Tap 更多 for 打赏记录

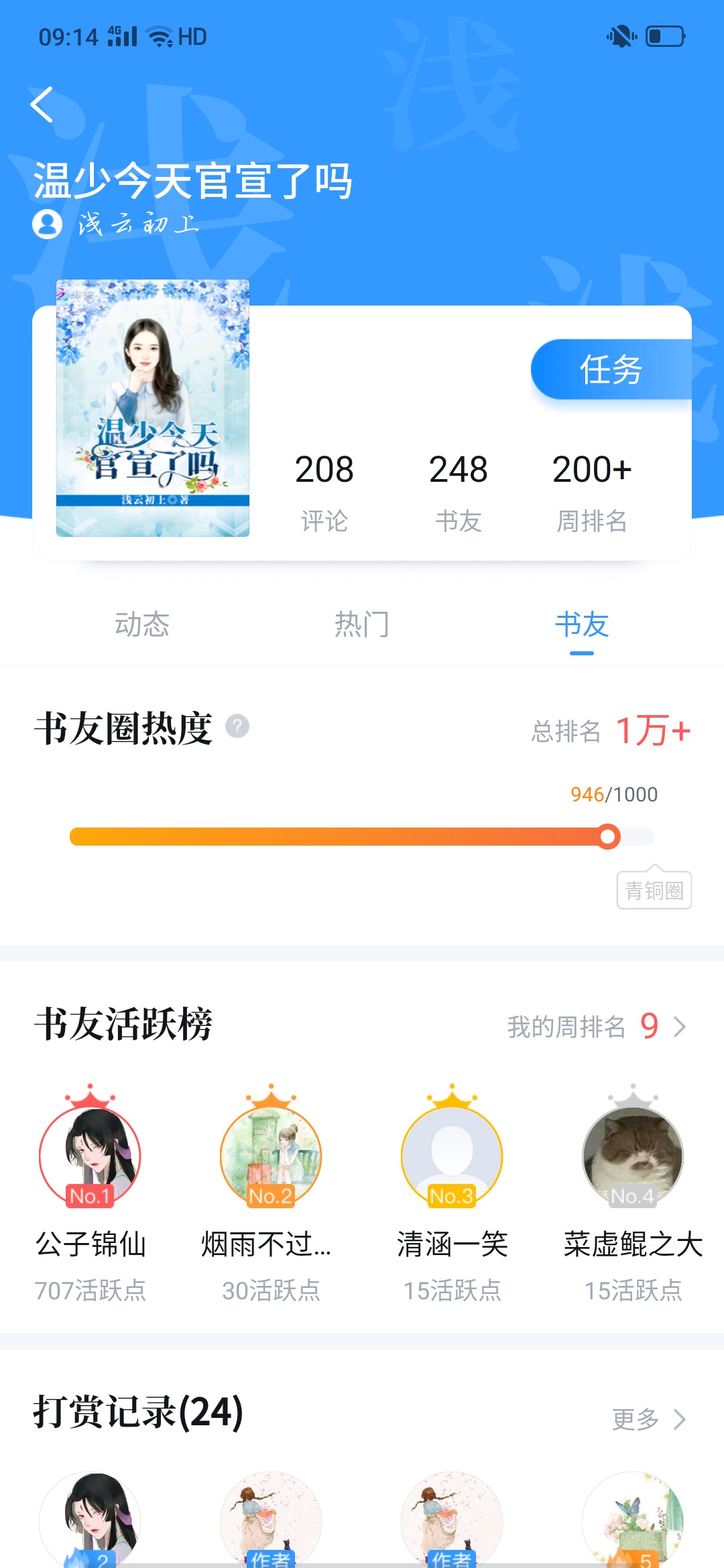[x=649, y=1419]
